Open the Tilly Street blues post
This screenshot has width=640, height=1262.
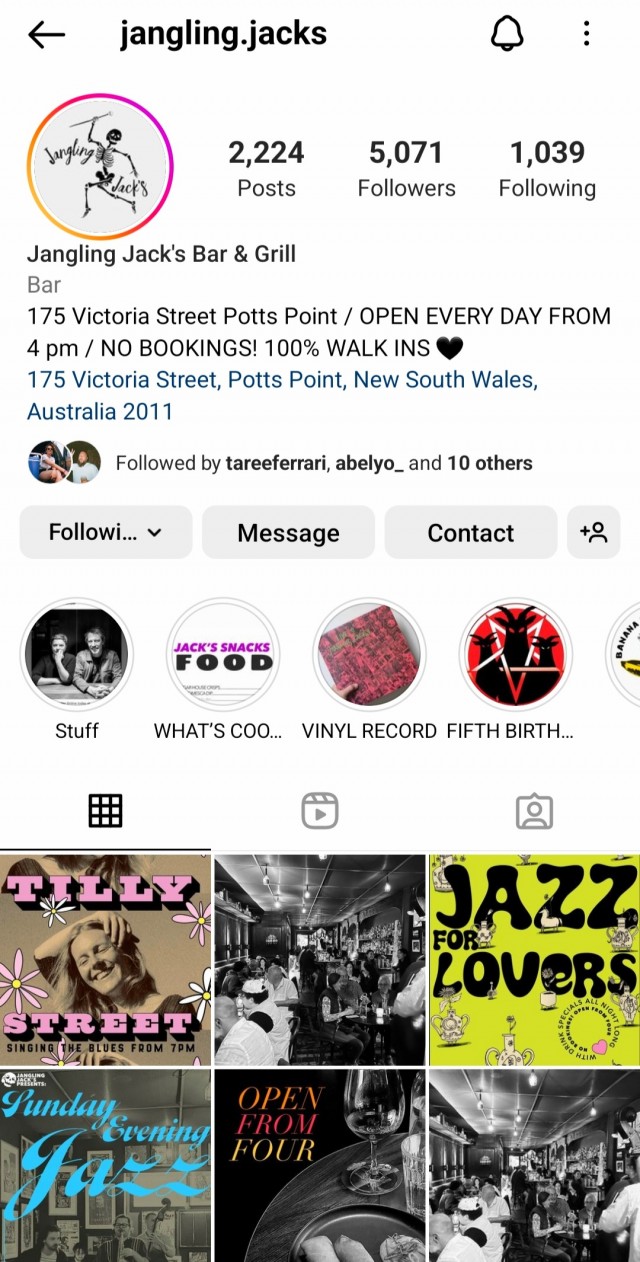[x=105, y=960]
